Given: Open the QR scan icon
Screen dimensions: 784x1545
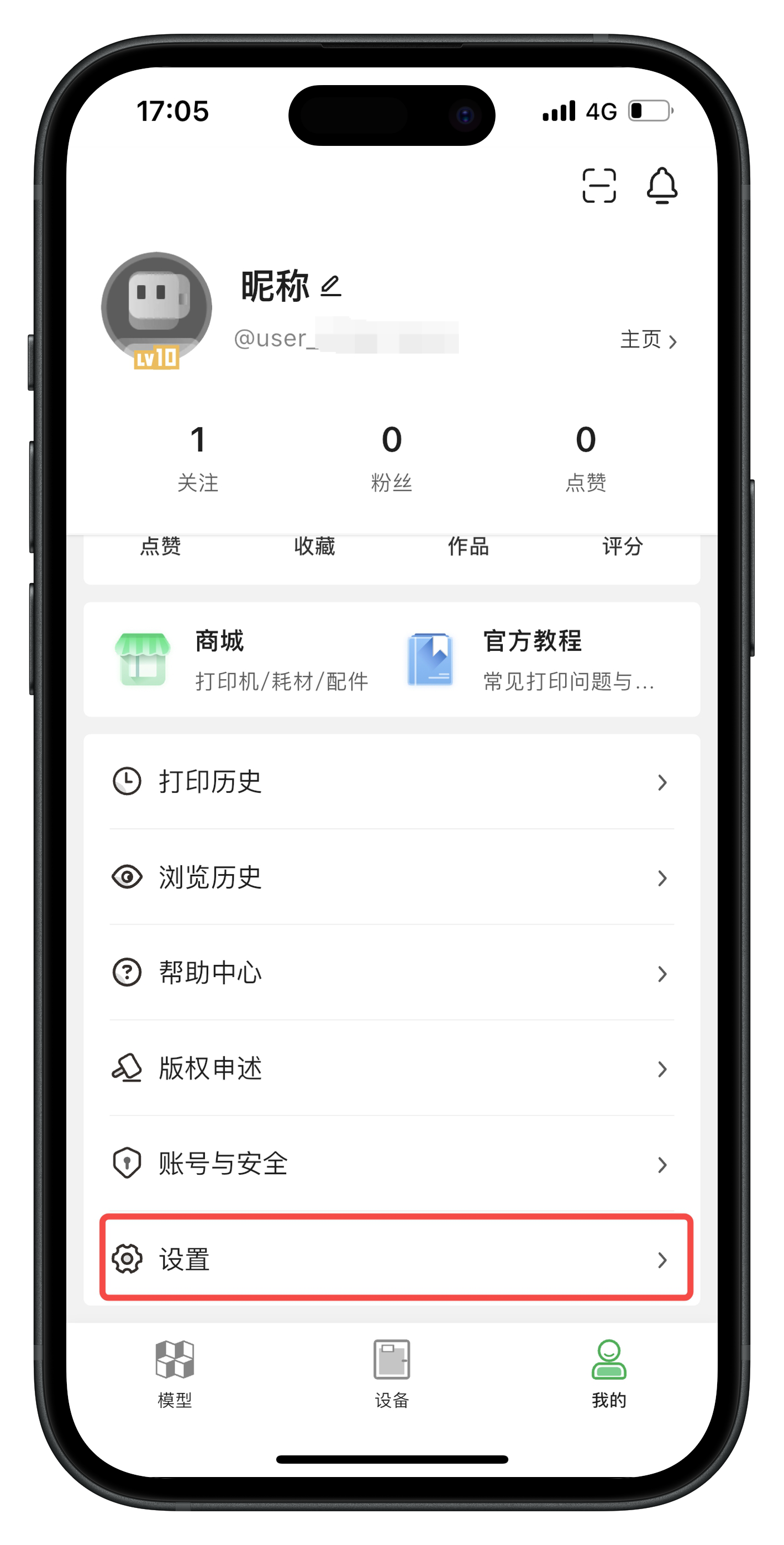Looking at the screenshot, I should pyautogui.click(x=599, y=185).
